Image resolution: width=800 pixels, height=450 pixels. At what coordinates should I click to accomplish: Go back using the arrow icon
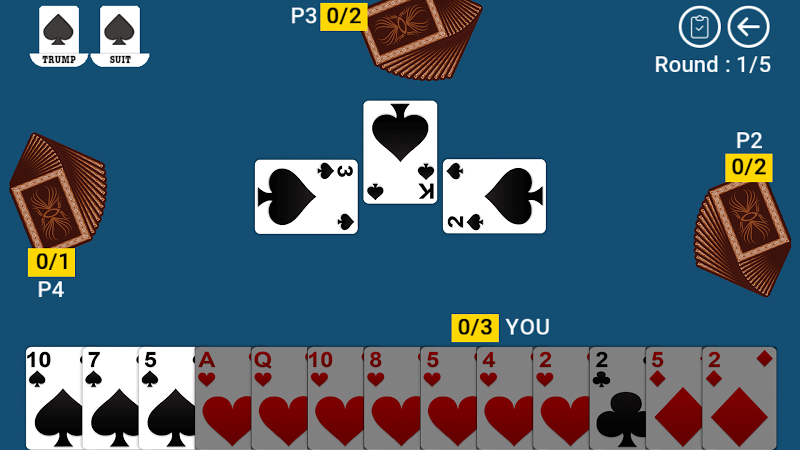748,27
